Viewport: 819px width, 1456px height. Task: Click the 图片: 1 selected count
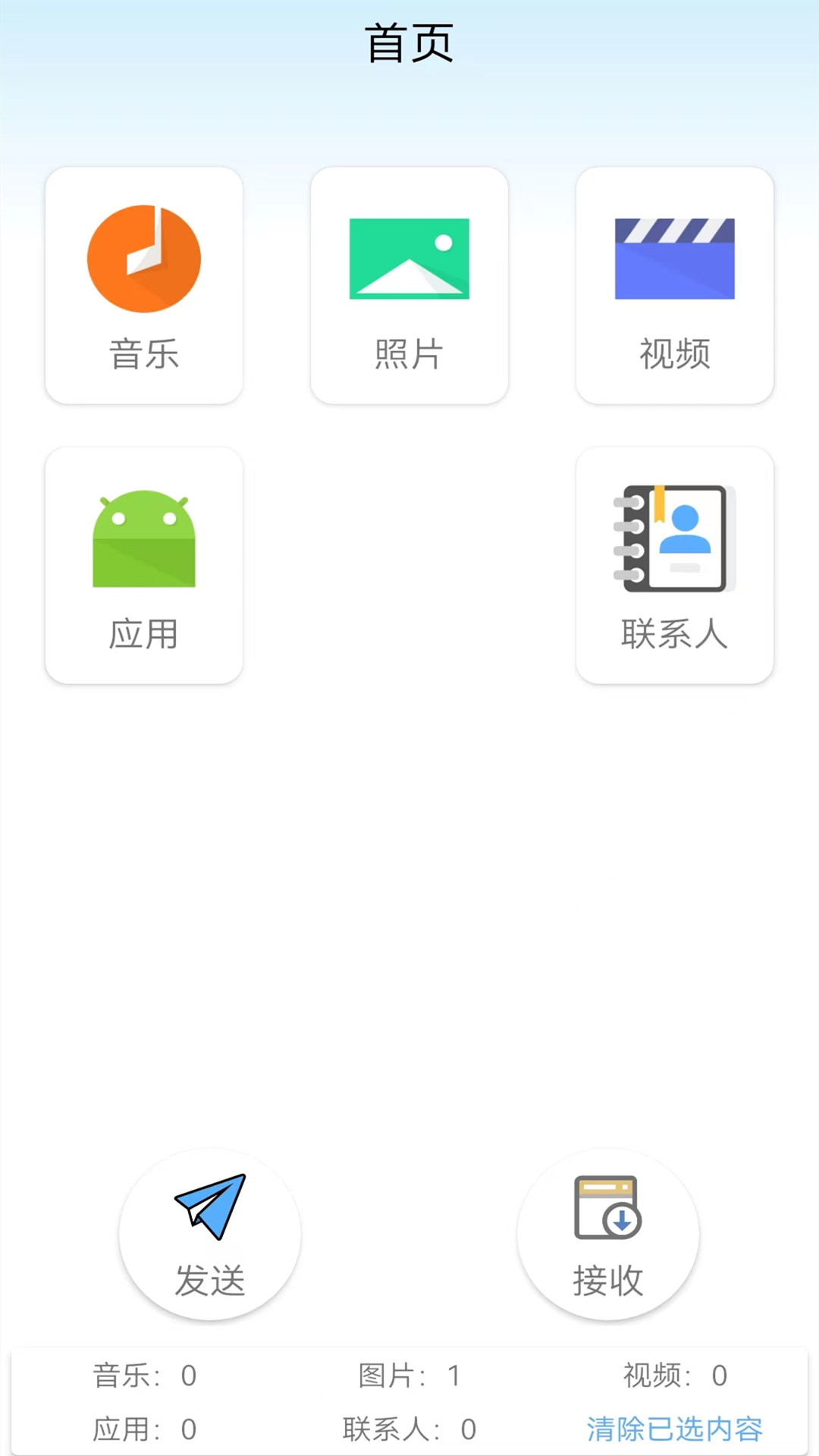pos(409,1374)
